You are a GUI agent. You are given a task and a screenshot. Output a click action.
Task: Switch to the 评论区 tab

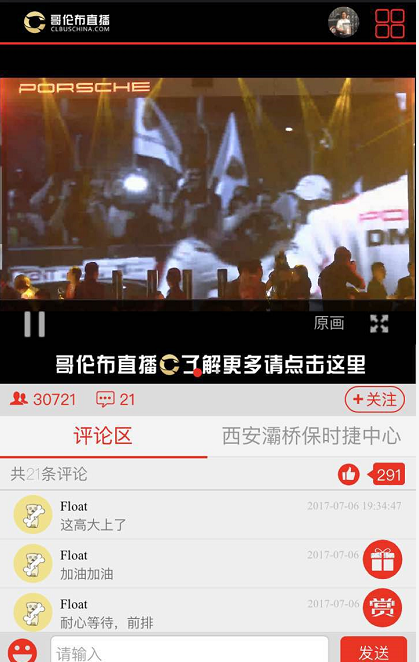point(103,436)
